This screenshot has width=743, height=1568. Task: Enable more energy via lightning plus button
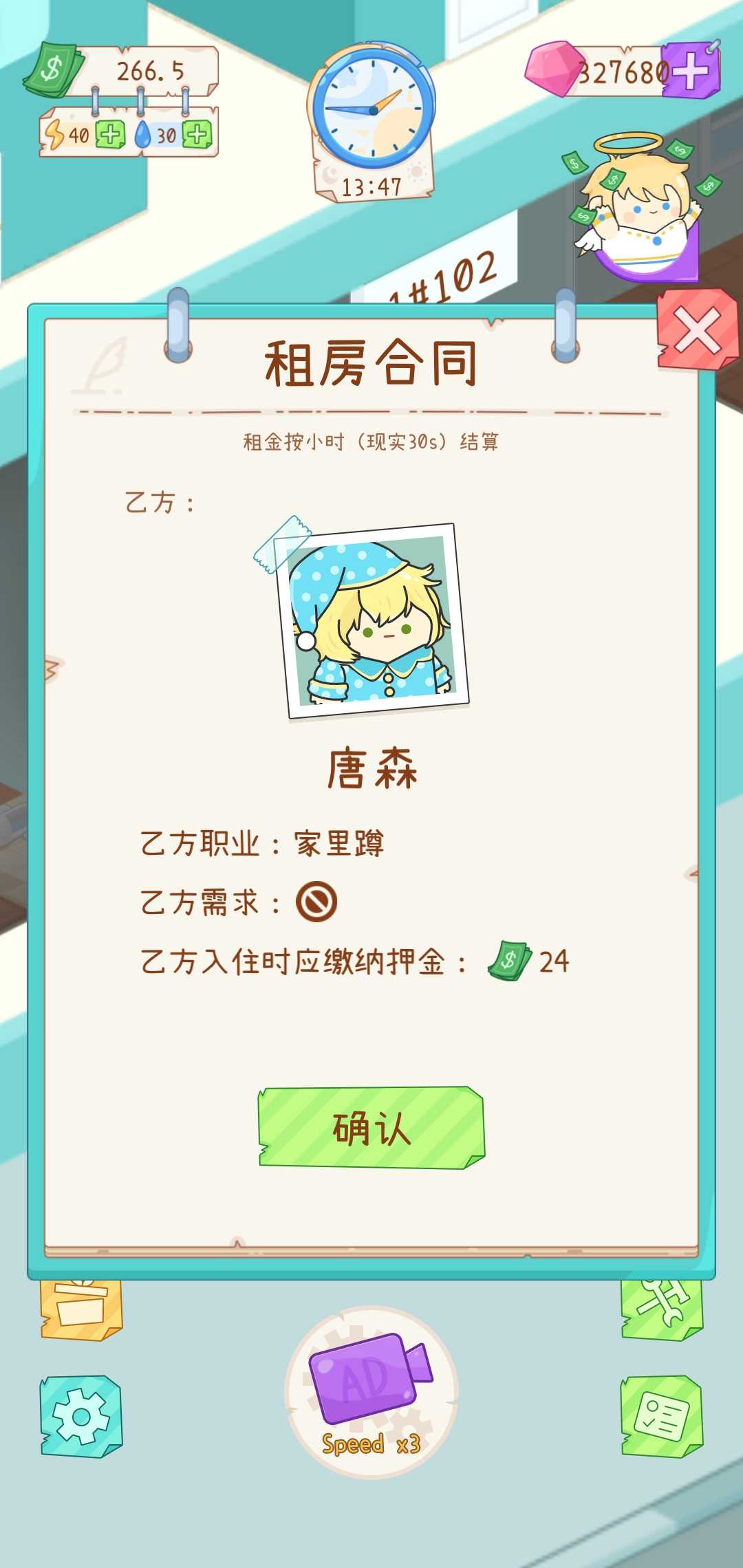coord(110,134)
